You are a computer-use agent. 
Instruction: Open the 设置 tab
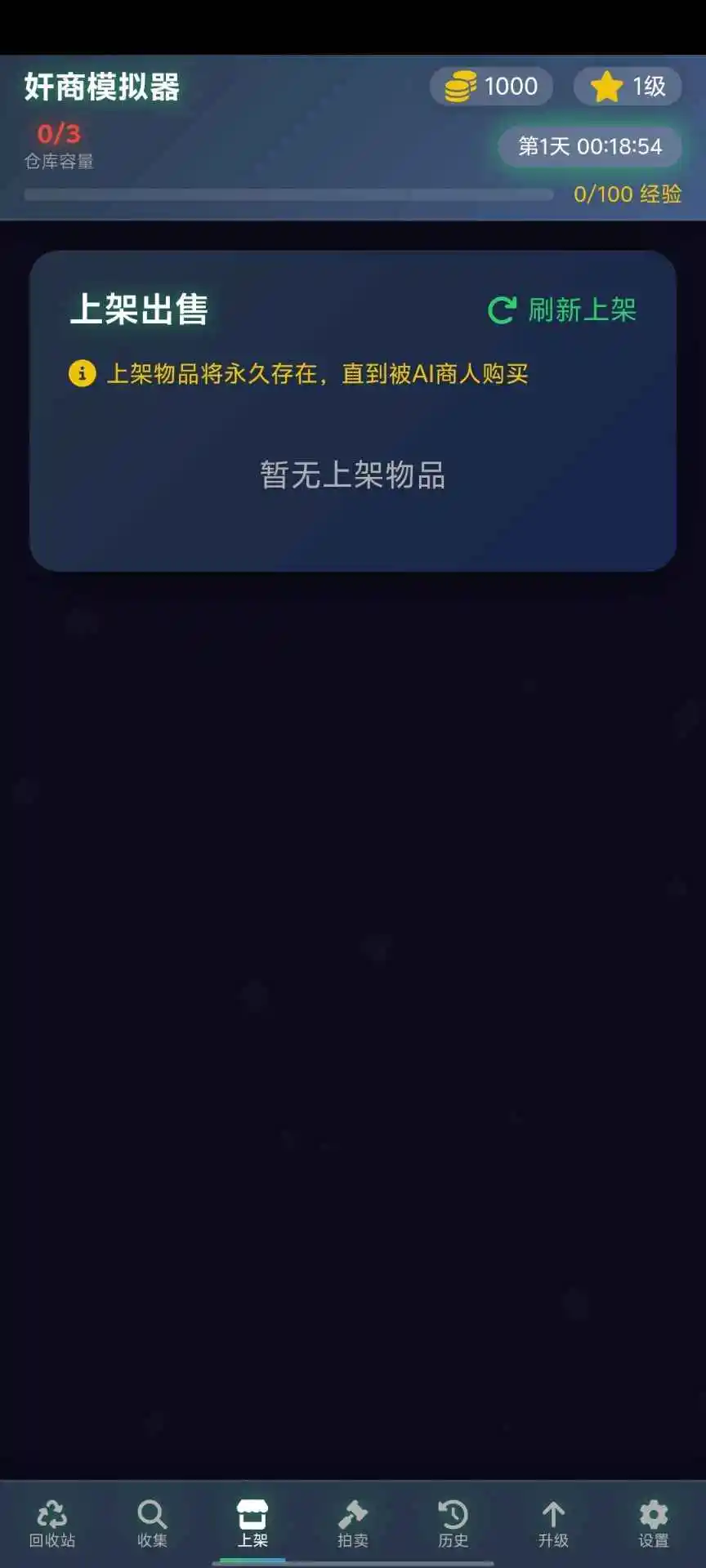(x=653, y=1524)
